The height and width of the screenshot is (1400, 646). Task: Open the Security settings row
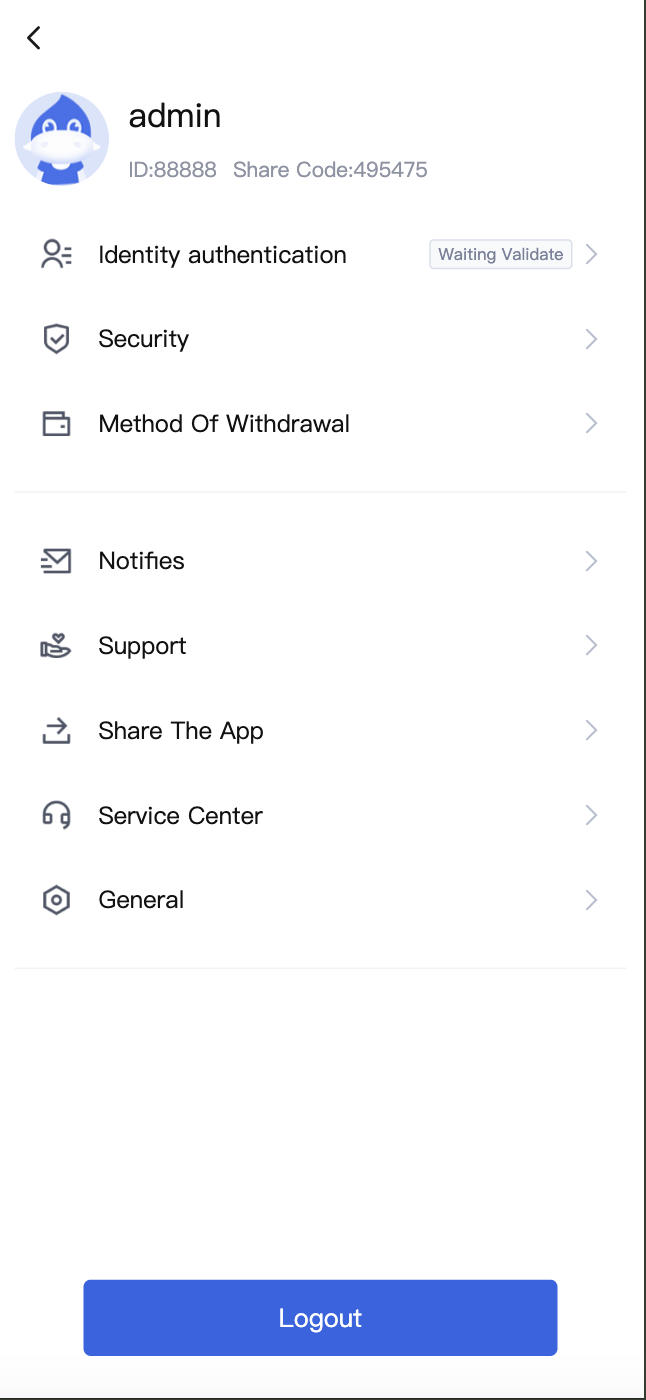(144, 339)
